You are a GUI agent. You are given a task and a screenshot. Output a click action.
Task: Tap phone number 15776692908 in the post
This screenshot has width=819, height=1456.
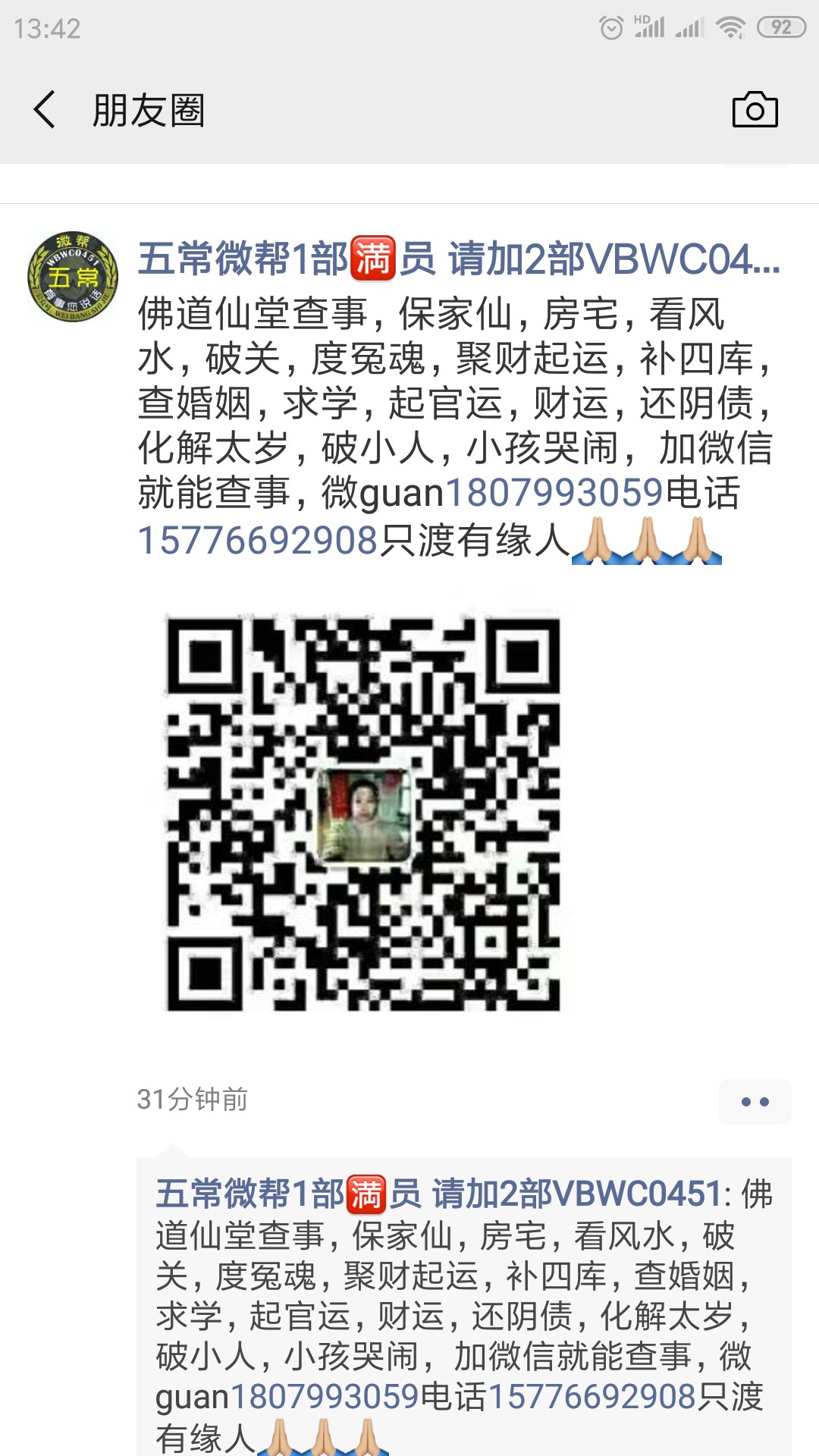point(258,541)
